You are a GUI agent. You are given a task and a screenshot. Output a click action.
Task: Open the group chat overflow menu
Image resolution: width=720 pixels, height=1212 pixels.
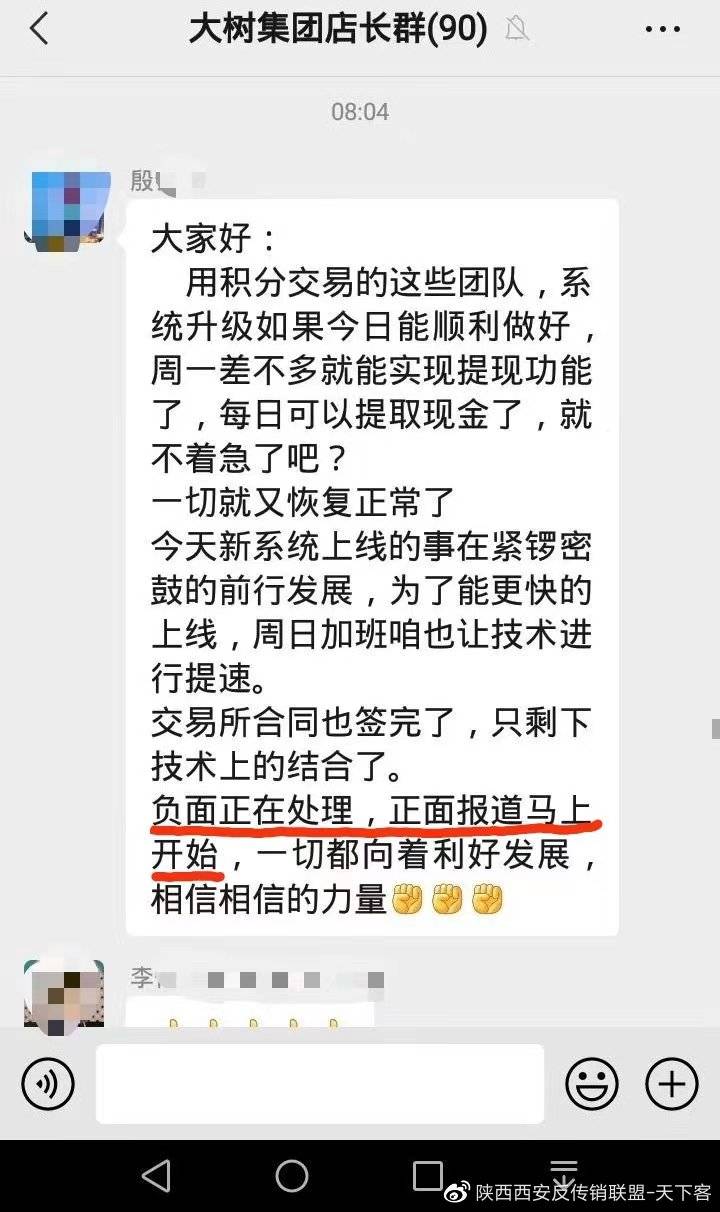click(662, 30)
